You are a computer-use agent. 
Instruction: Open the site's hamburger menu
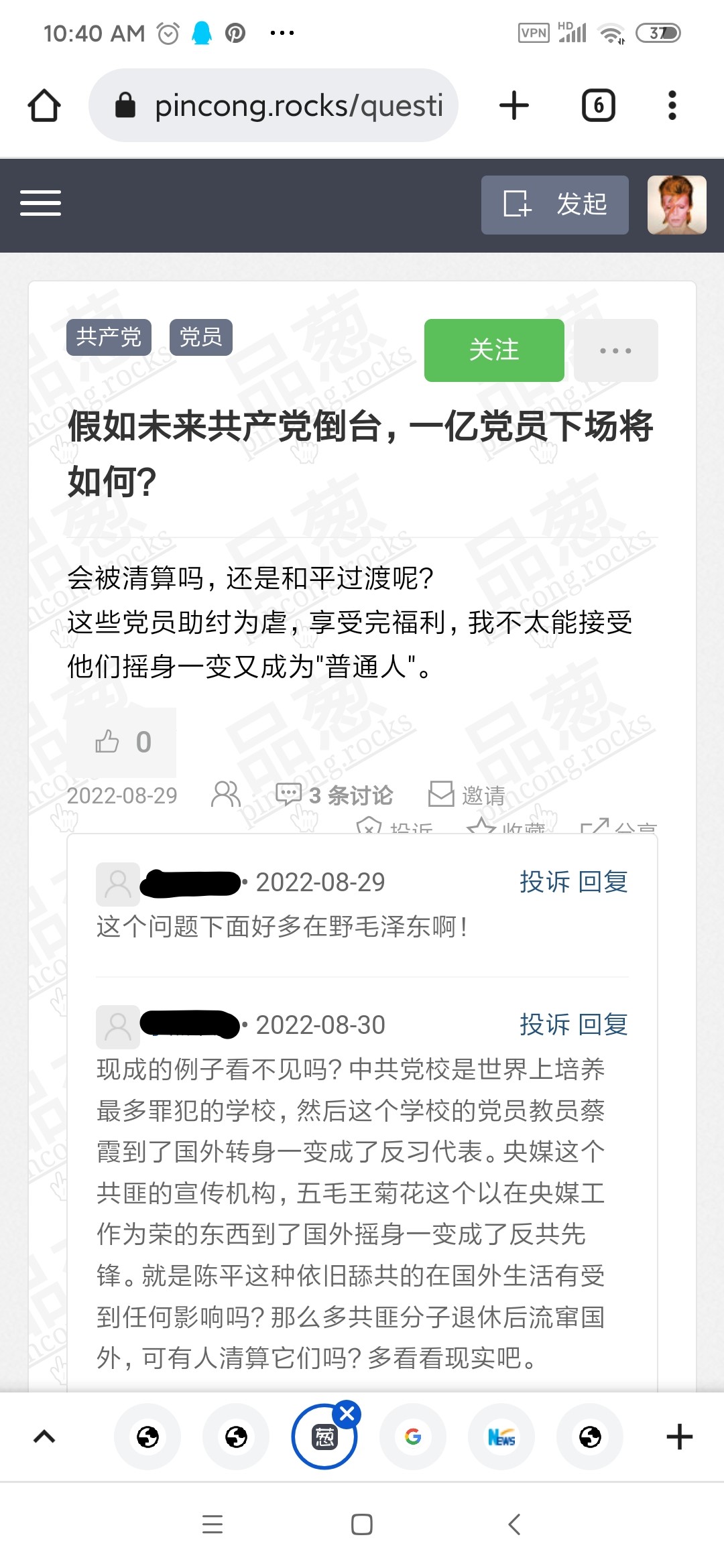pos(40,204)
